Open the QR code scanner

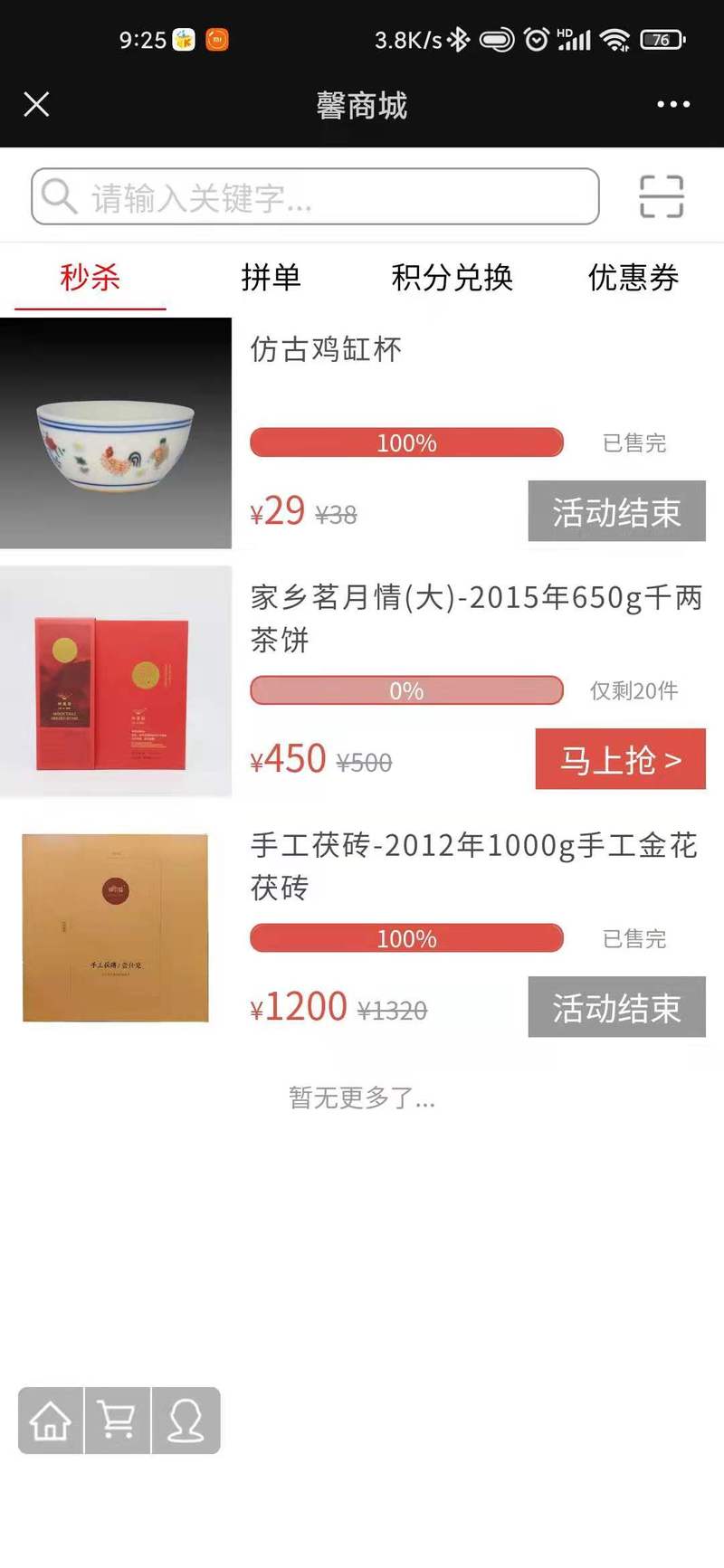[x=661, y=196]
